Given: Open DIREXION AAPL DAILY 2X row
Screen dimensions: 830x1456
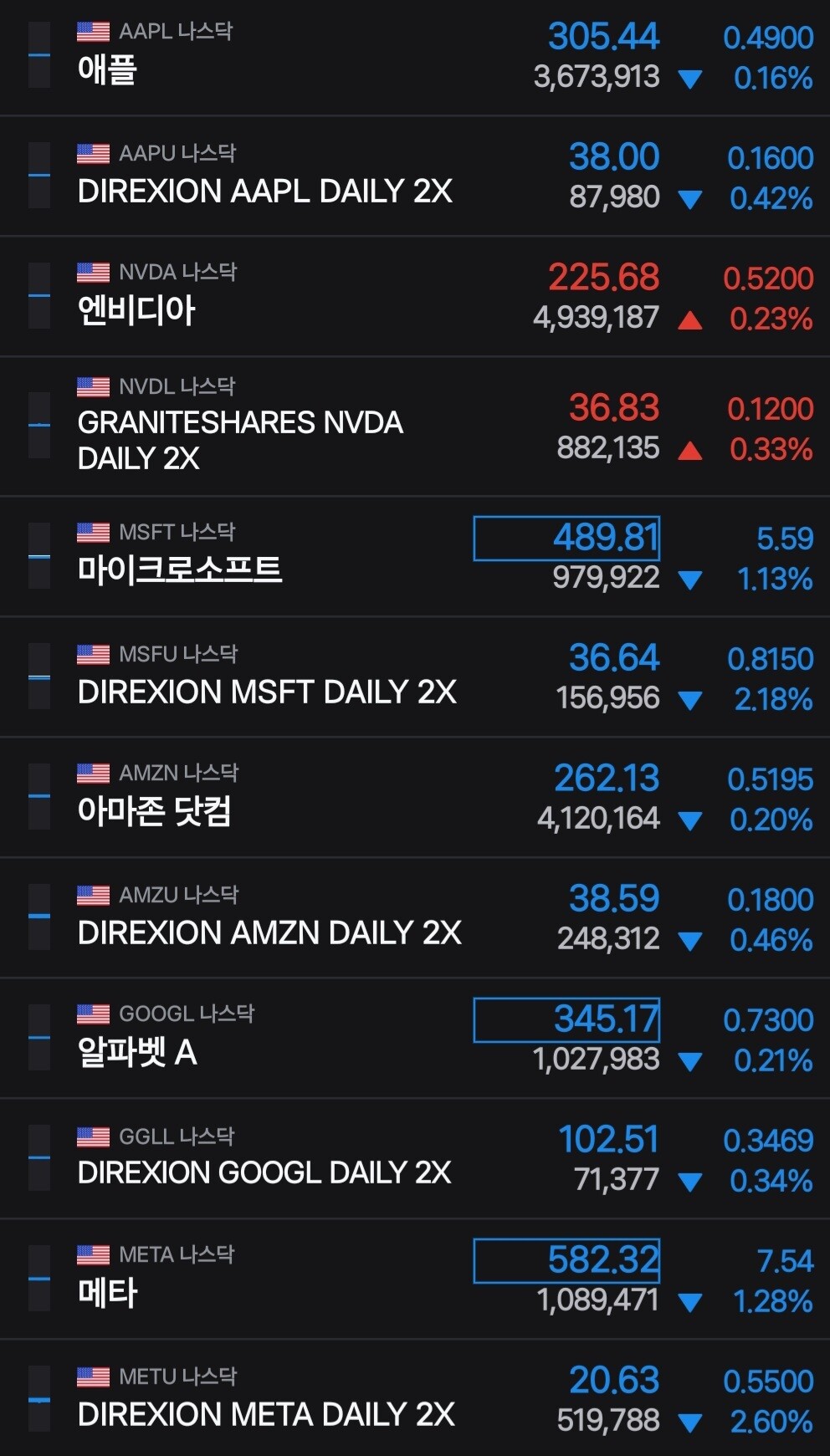Looking at the screenshot, I should click(x=415, y=176).
